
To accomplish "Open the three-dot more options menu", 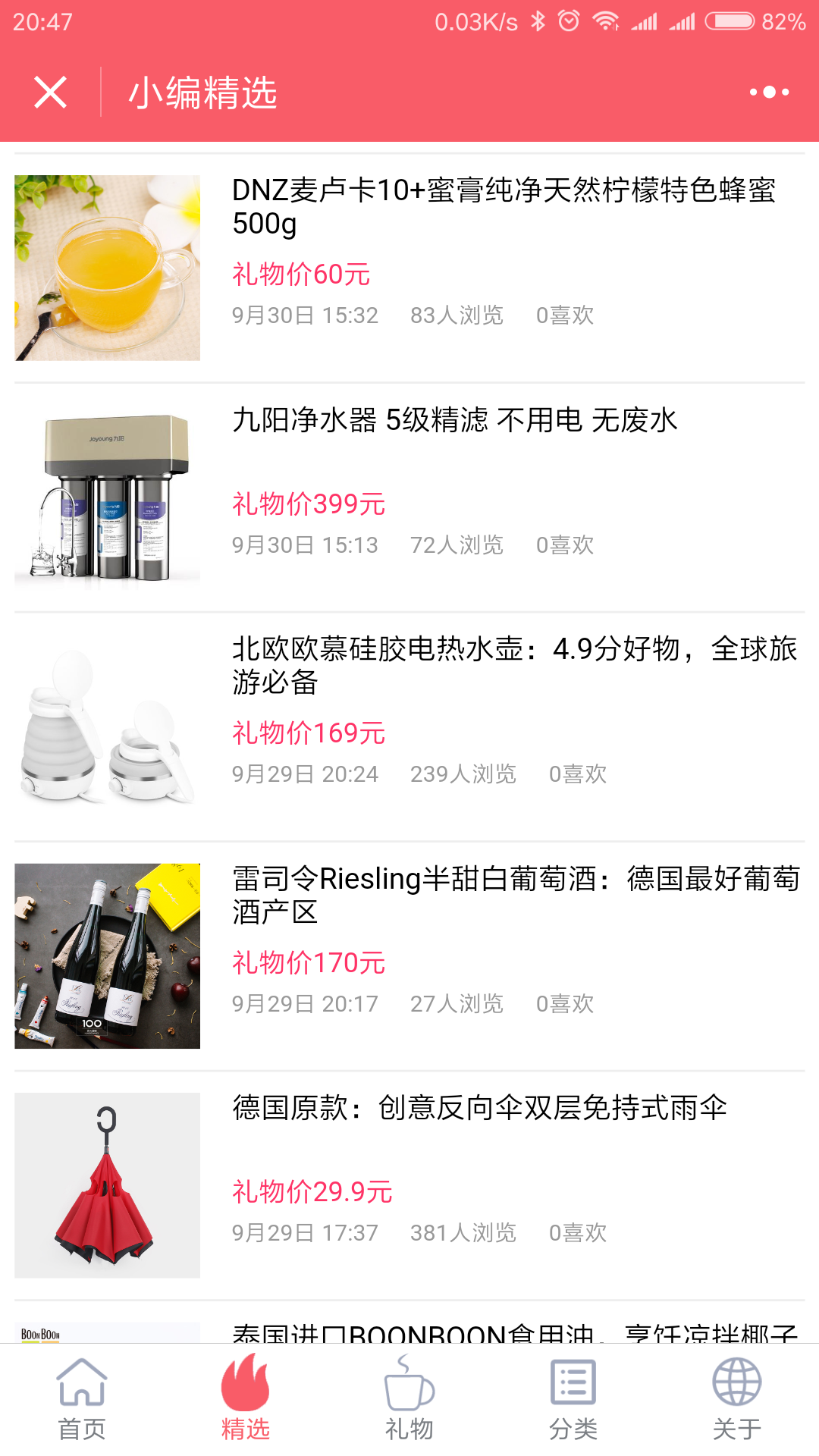I will (769, 93).
